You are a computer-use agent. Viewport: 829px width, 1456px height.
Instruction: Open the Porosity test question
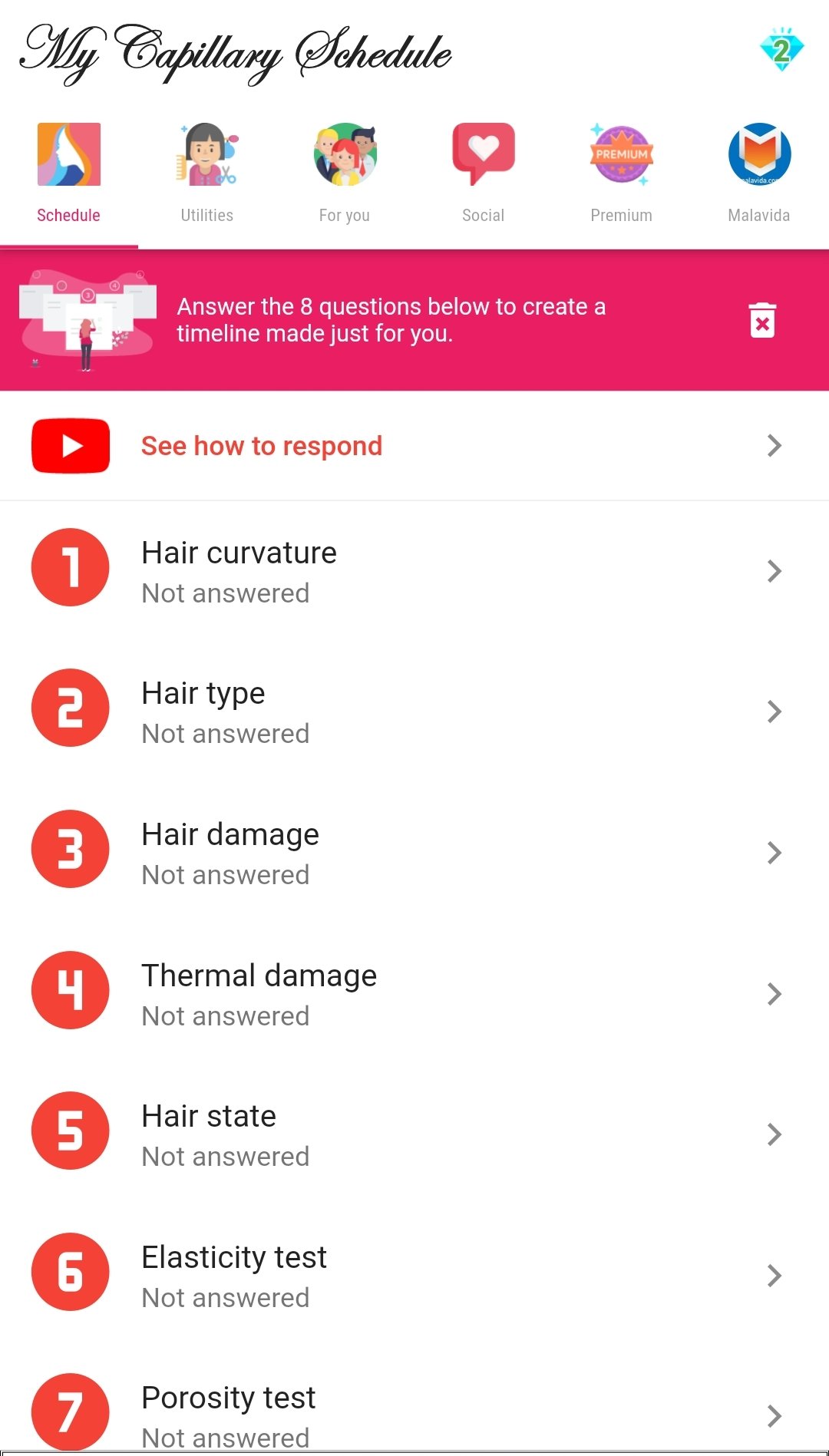pyautogui.click(x=414, y=1412)
